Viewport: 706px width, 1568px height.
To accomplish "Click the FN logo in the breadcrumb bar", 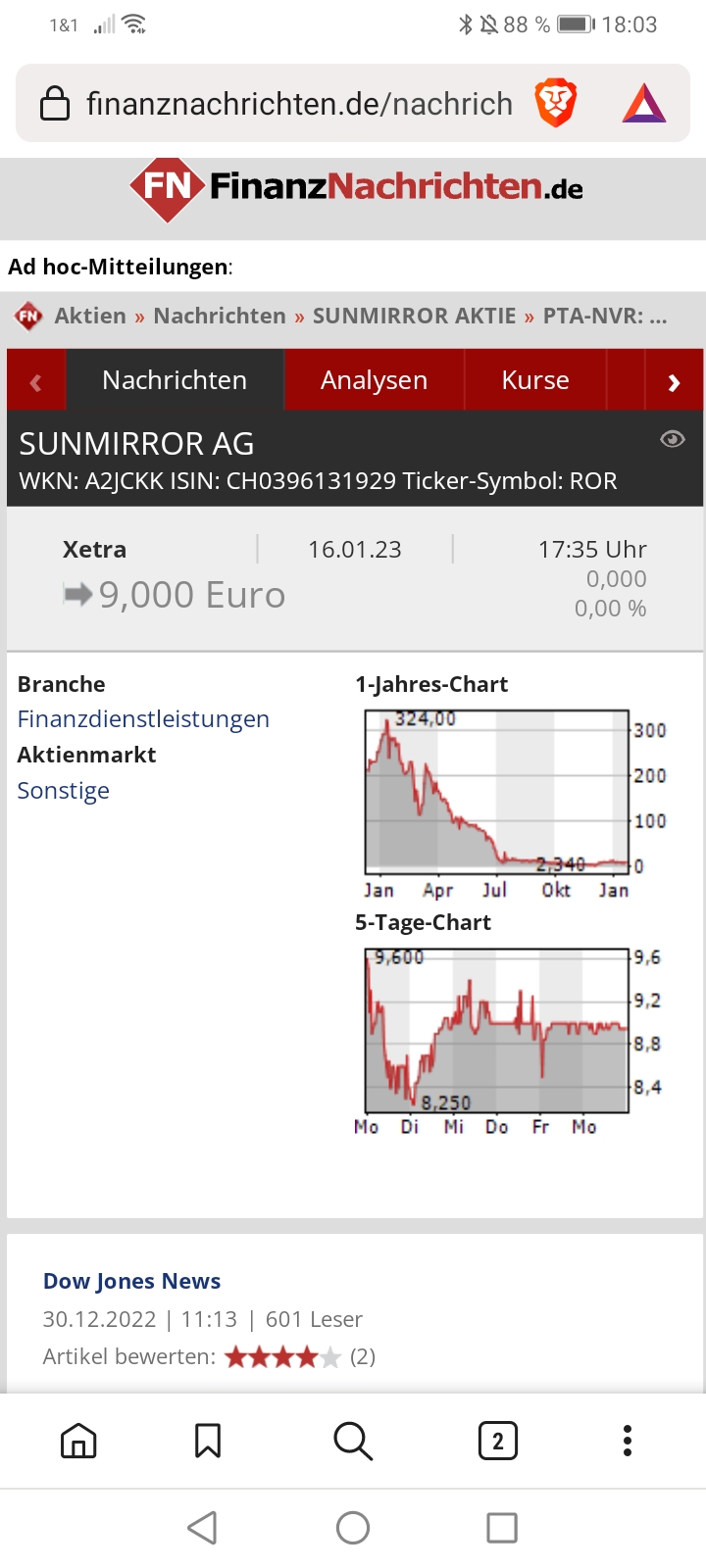I will (x=27, y=316).
